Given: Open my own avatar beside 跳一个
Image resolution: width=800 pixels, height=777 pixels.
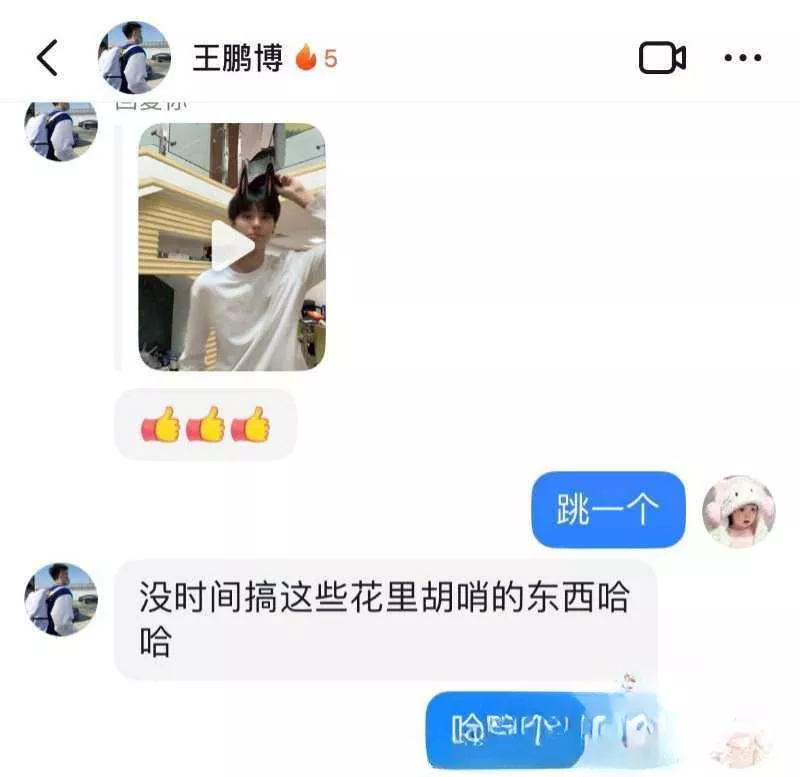Looking at the screenshot, I should [x=739, y=511].
